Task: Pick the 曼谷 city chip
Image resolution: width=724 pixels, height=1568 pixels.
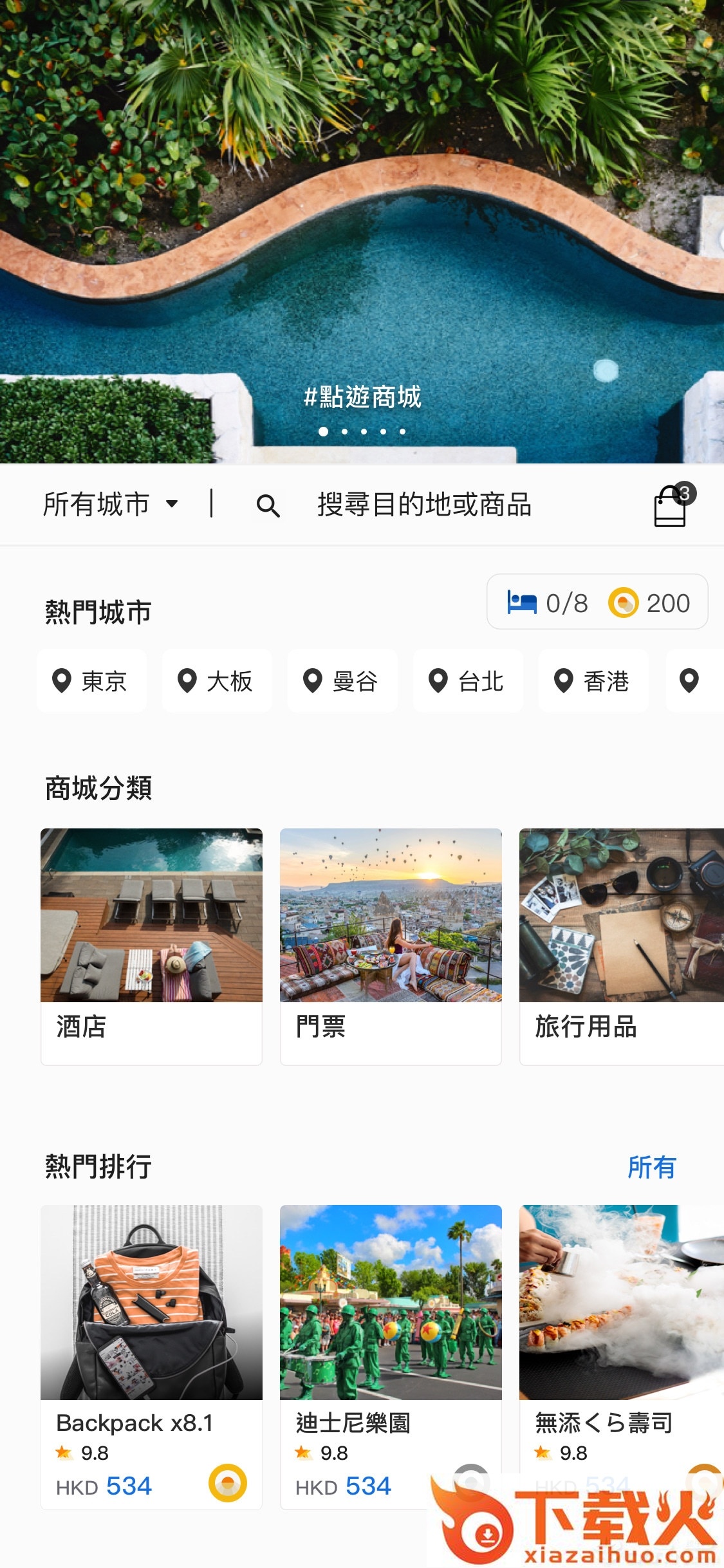Action: tap(342, 681)
